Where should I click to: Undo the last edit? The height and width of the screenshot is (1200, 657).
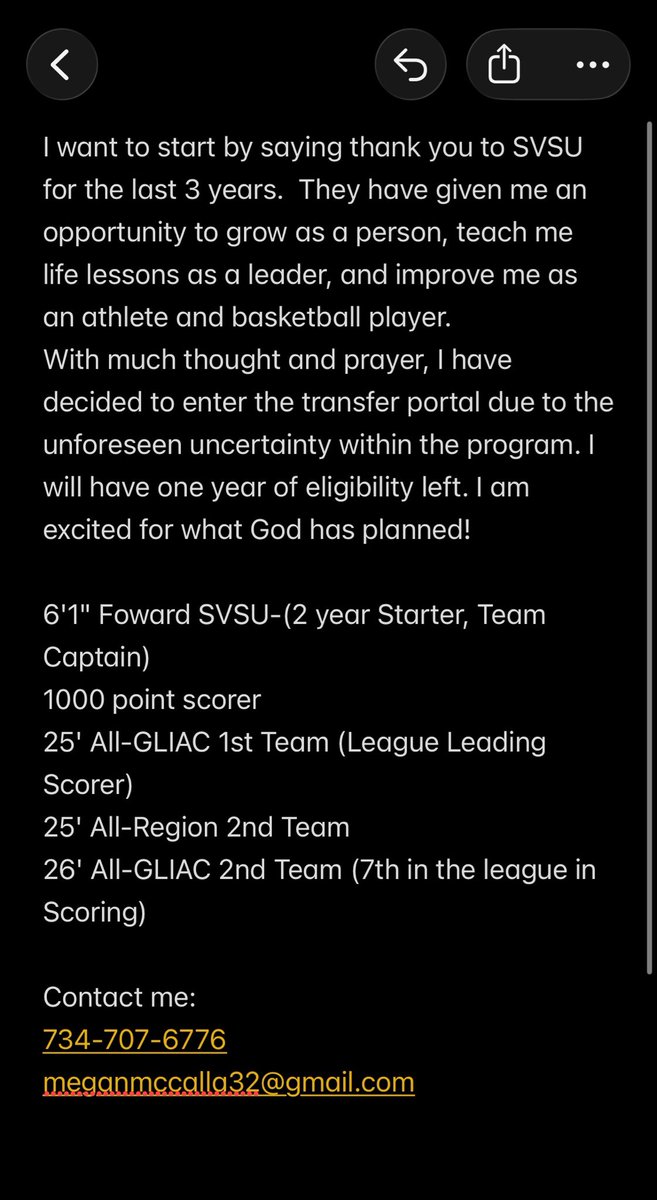pos(411,66)
